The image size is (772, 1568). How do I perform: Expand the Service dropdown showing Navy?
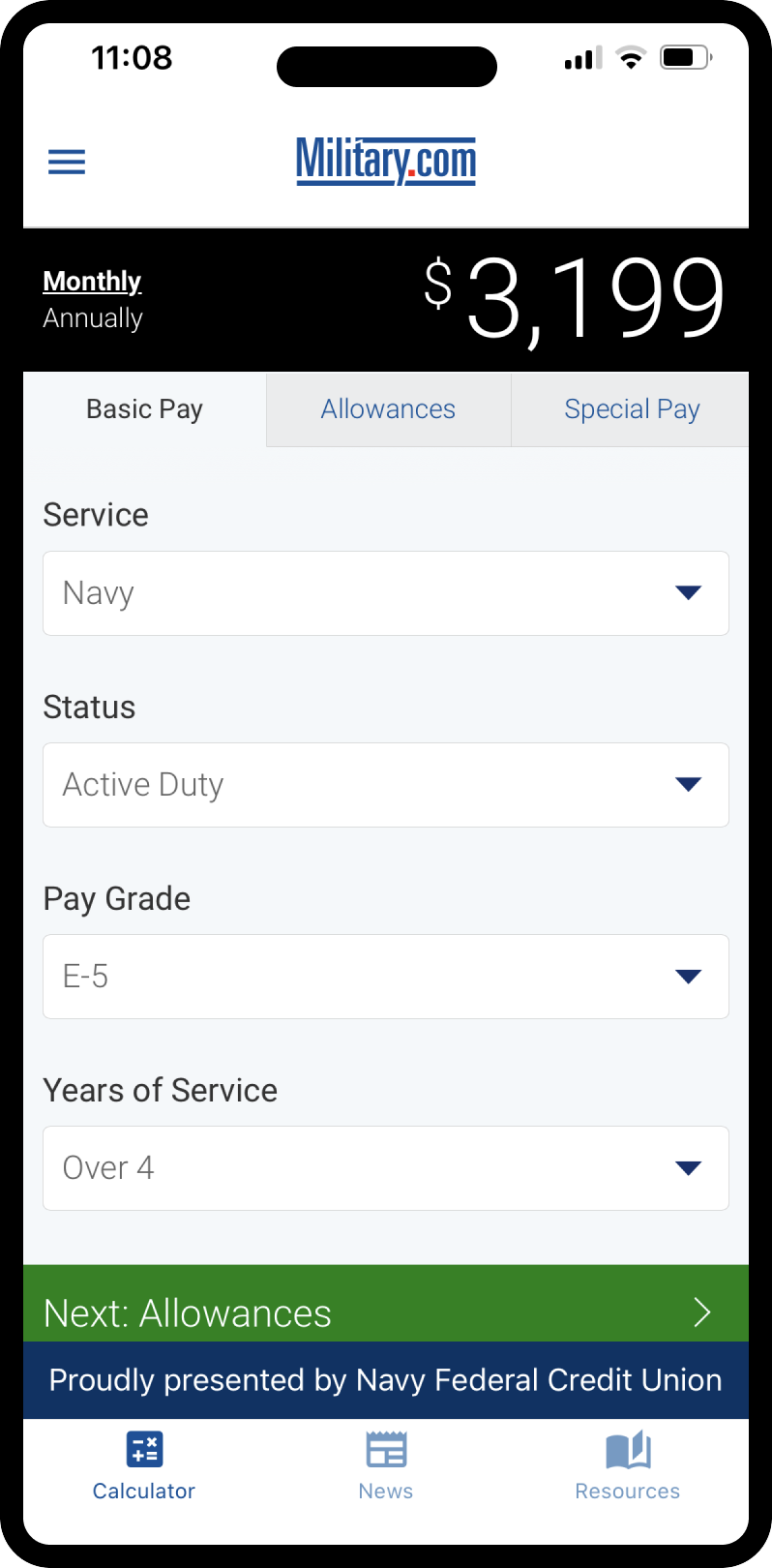tap(386, 593)
